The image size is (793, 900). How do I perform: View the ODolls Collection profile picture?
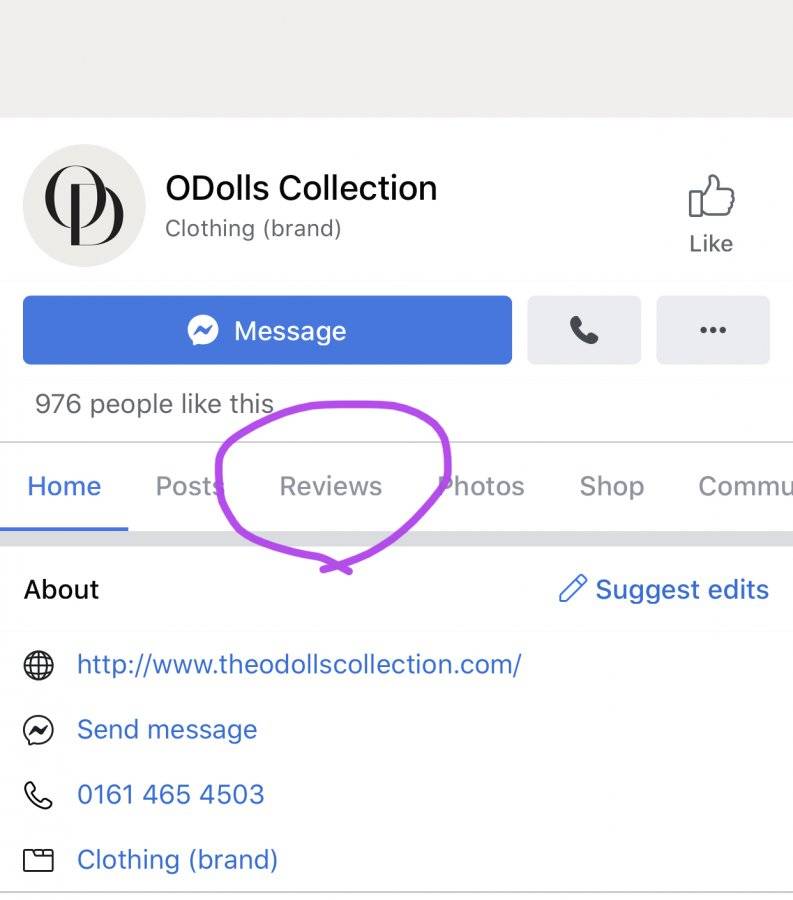point(84,205)
